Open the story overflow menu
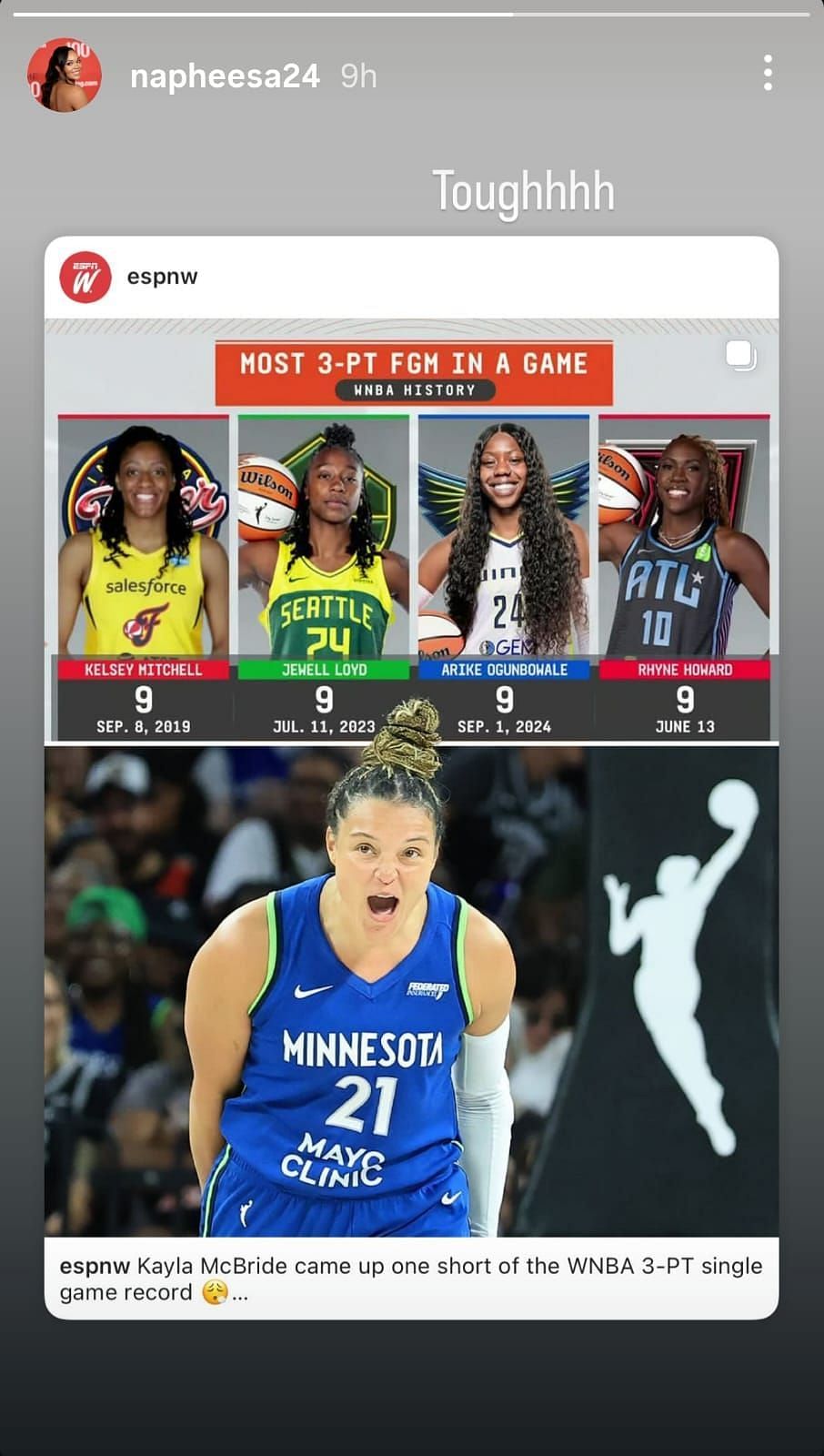The image size is (824, 1456). pyautogui.click(x=768, y=73)
